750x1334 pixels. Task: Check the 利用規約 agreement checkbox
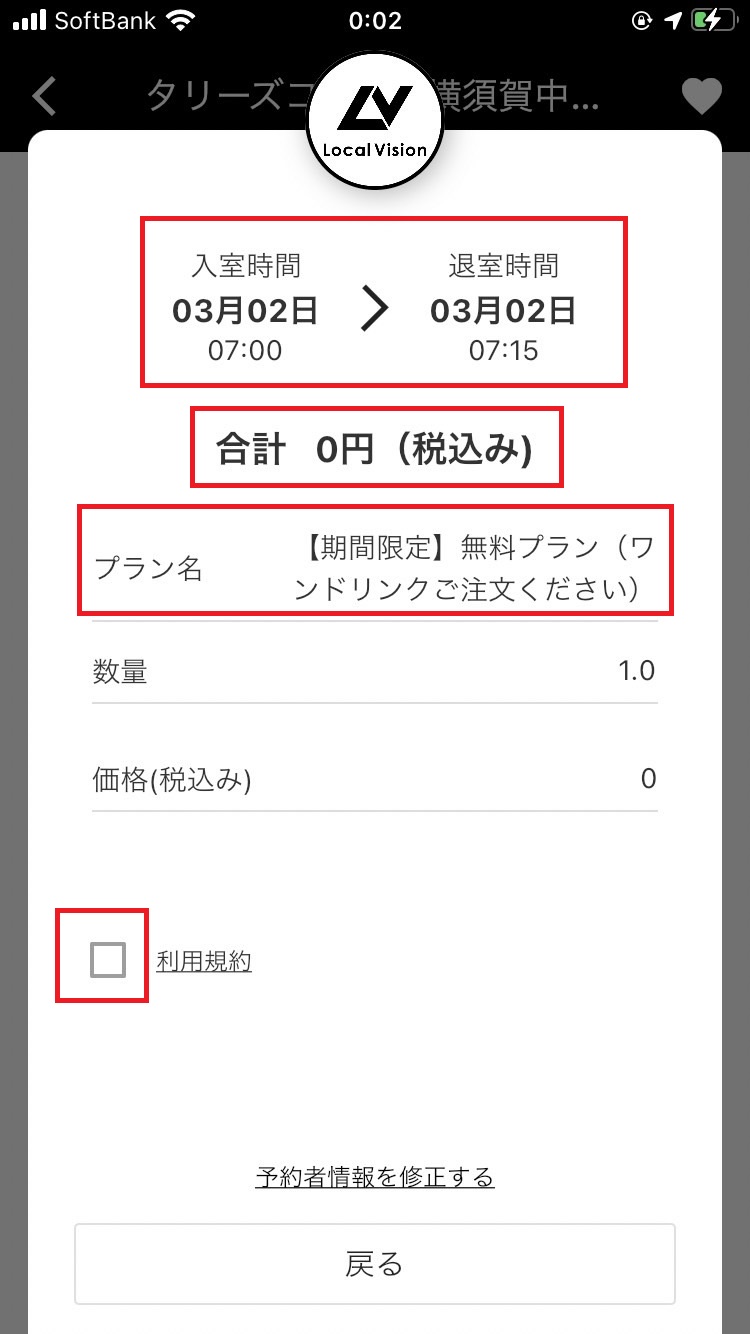tap(108, 960)
